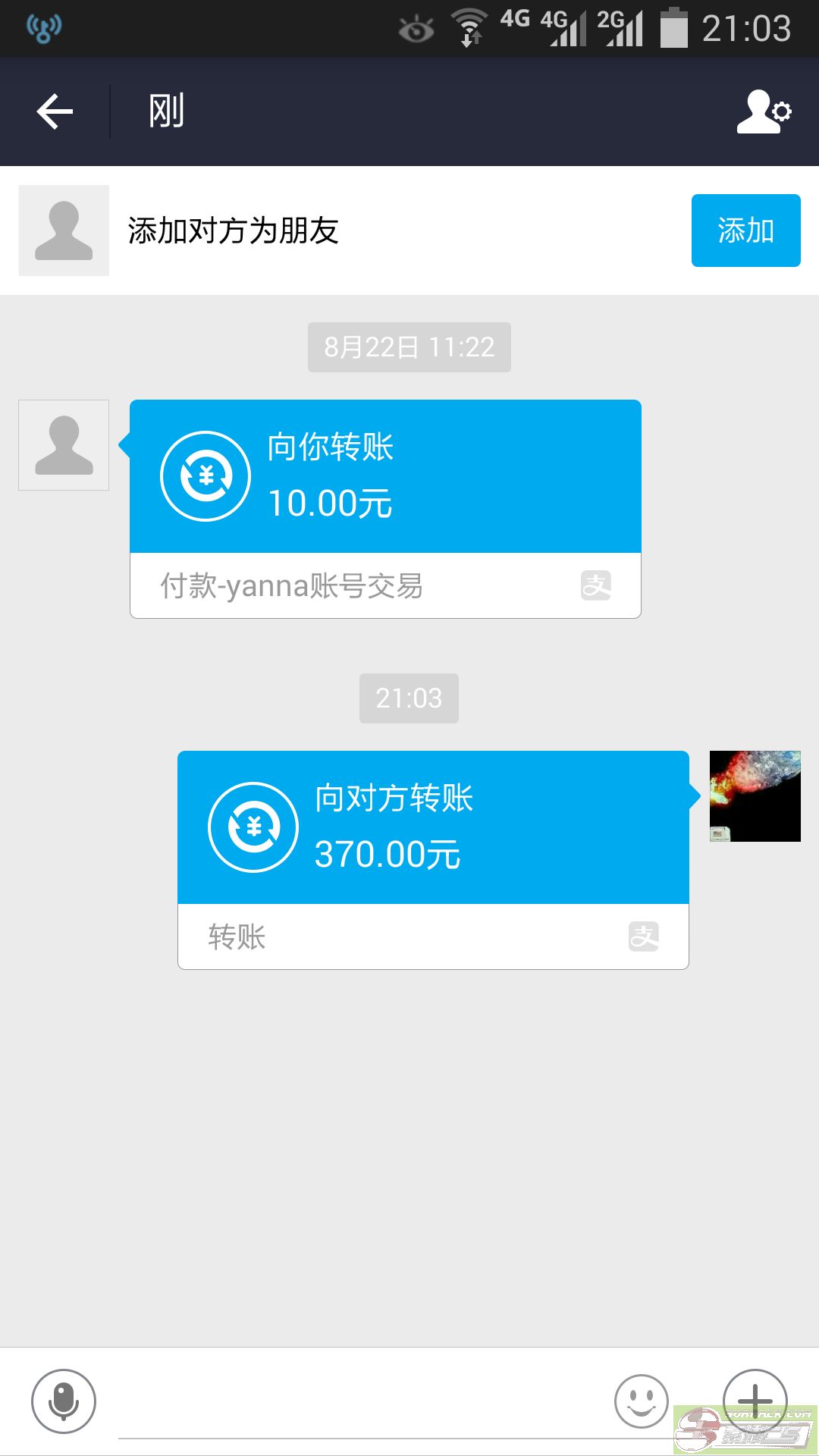Tap my own avatar beside 370.00元 transfer
819x1456 pixels.
755,796
